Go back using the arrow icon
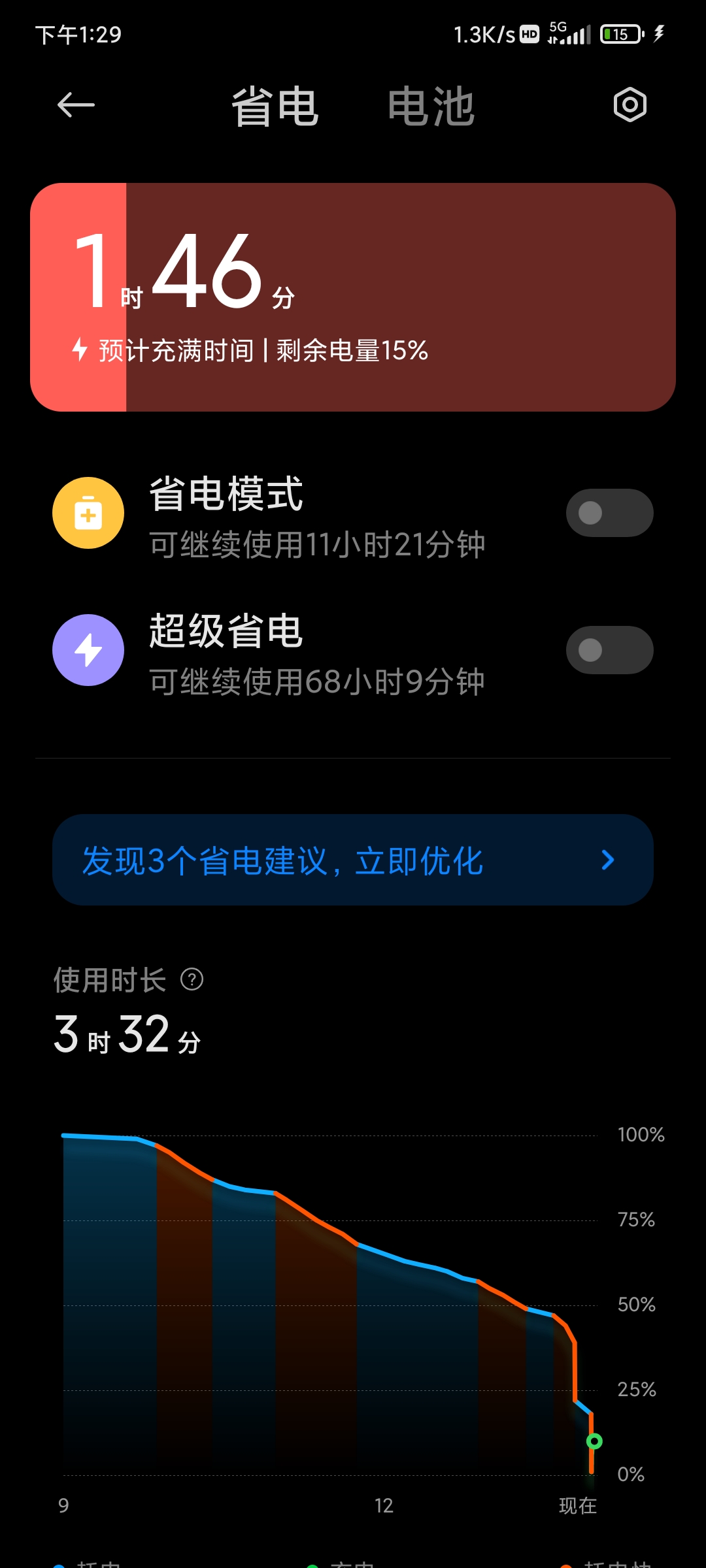The width and height of the screenshot is (706, 1568). pyautogui.click(x=76, y=105)
